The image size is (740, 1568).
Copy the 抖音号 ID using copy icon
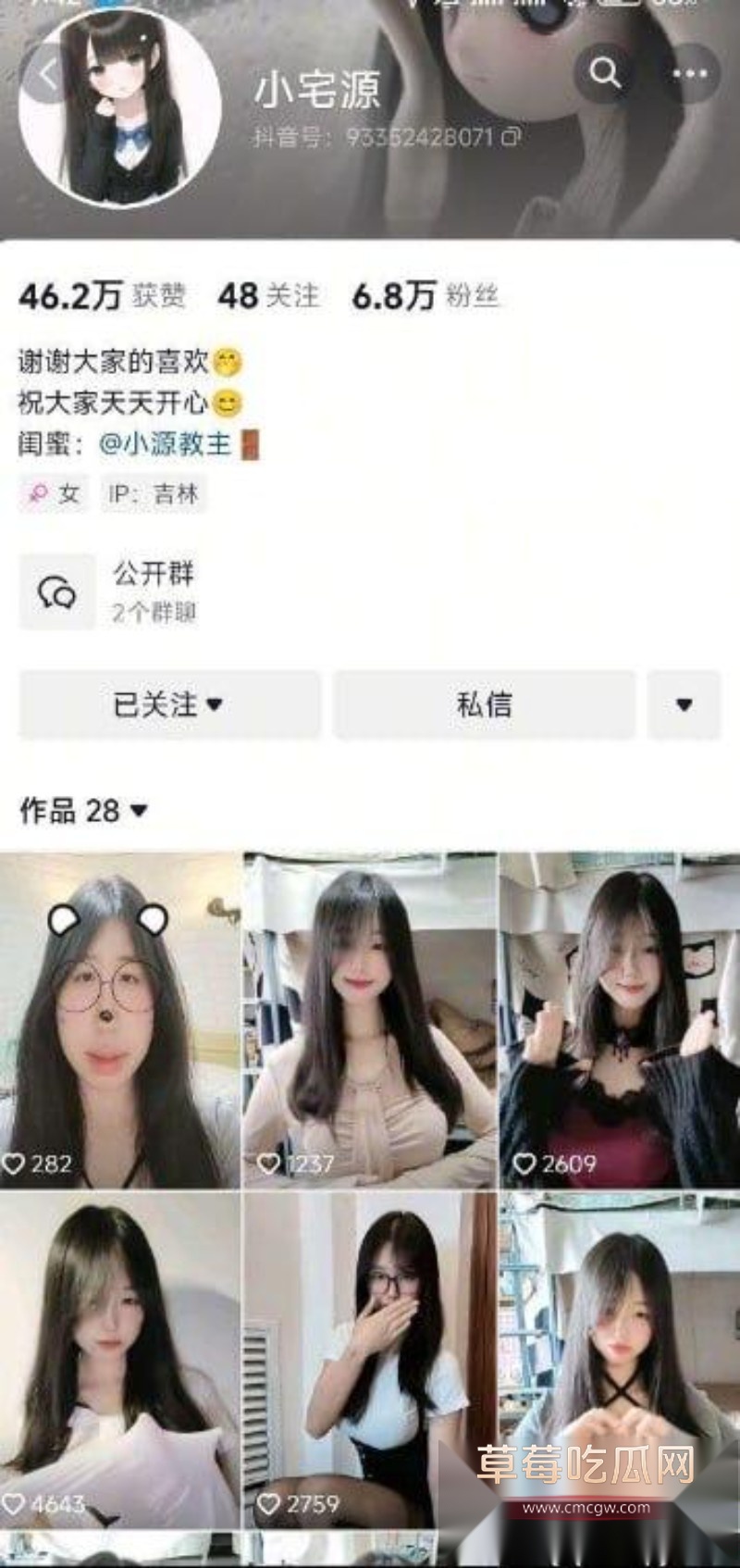[x=506, y=137]
